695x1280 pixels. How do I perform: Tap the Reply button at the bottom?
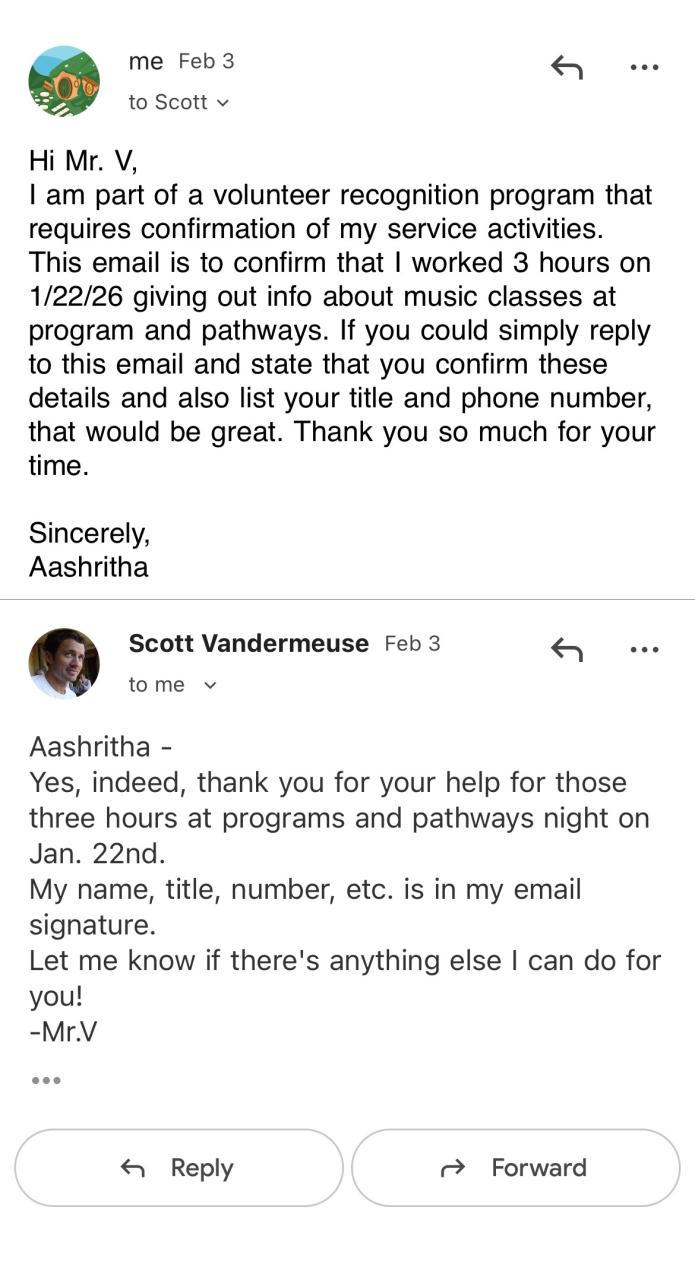[x=179, y=1167]
